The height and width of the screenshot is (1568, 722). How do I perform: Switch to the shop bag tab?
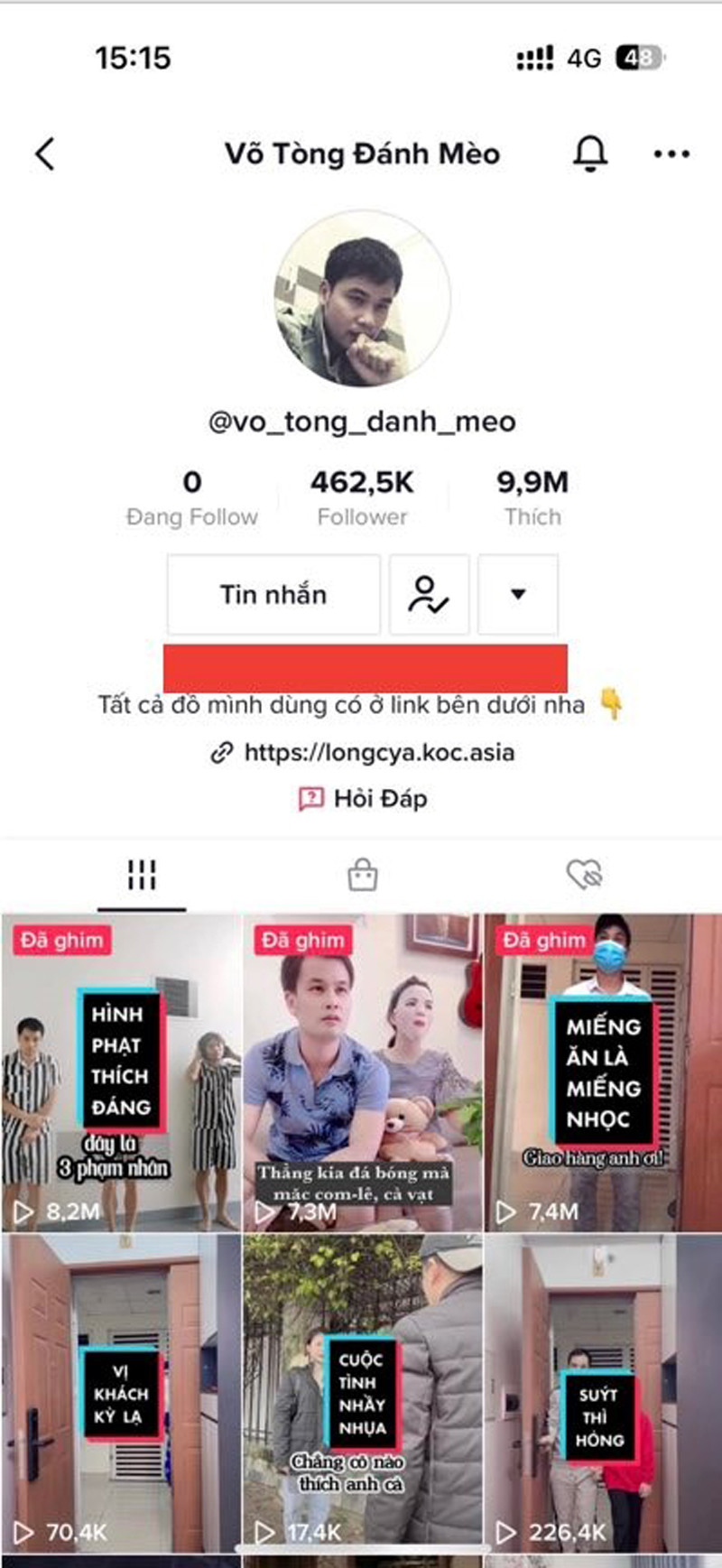(363, 875)
